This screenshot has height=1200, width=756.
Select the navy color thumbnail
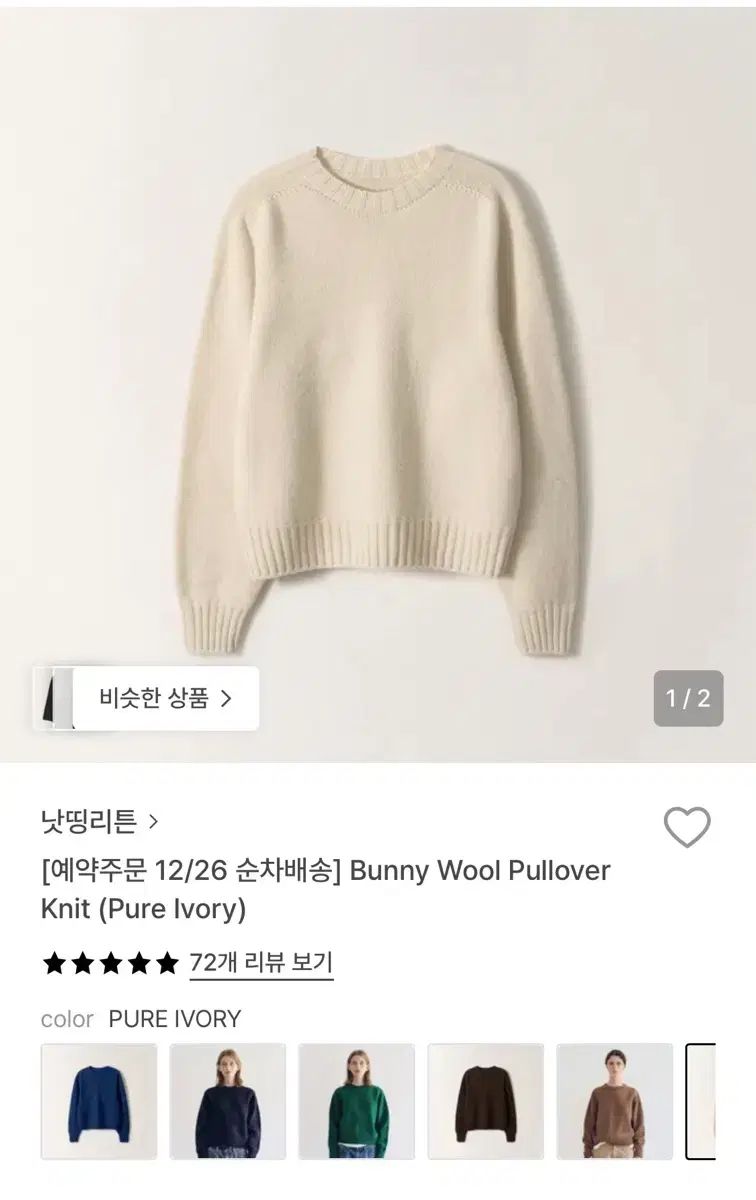tap(228, 1101)
